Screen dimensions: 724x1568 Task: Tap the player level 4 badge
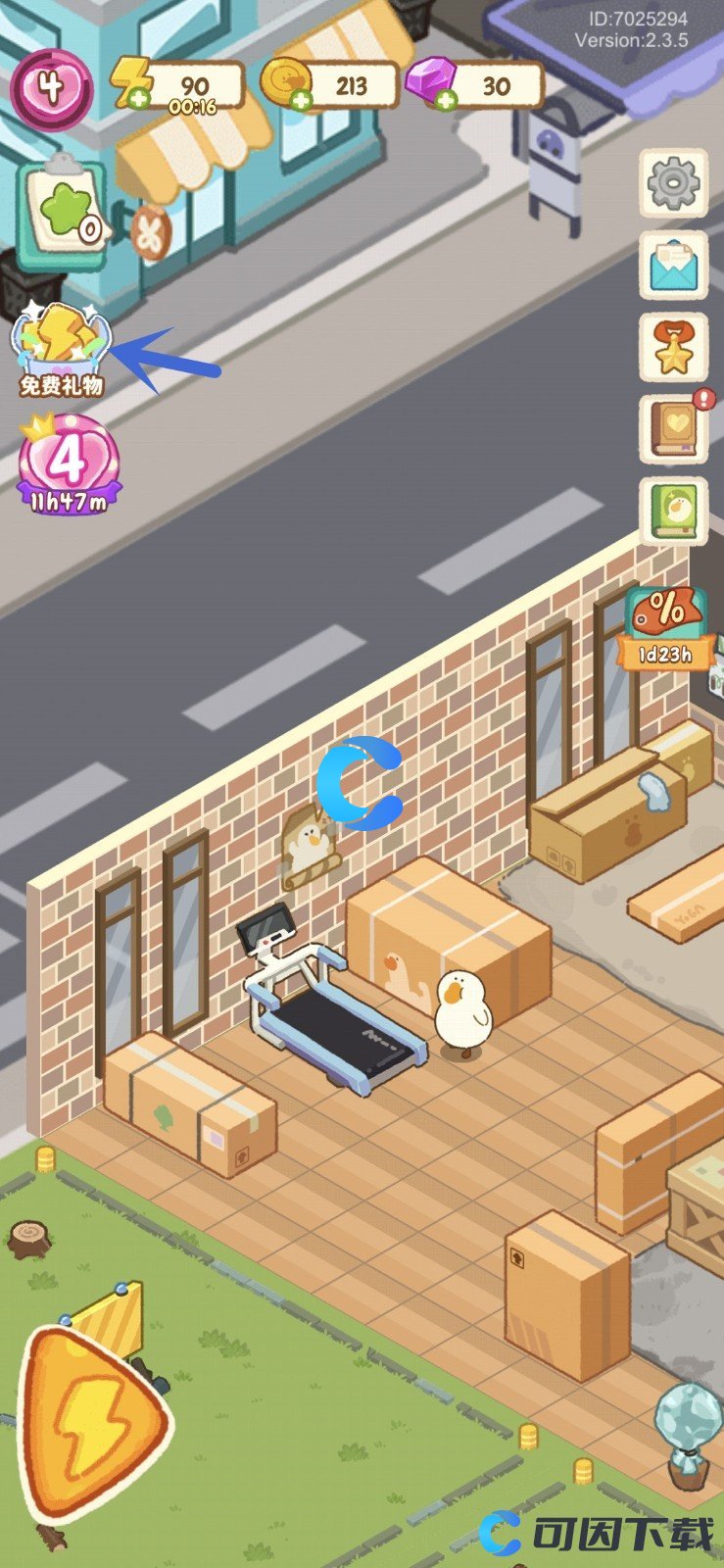coord(51,88)
